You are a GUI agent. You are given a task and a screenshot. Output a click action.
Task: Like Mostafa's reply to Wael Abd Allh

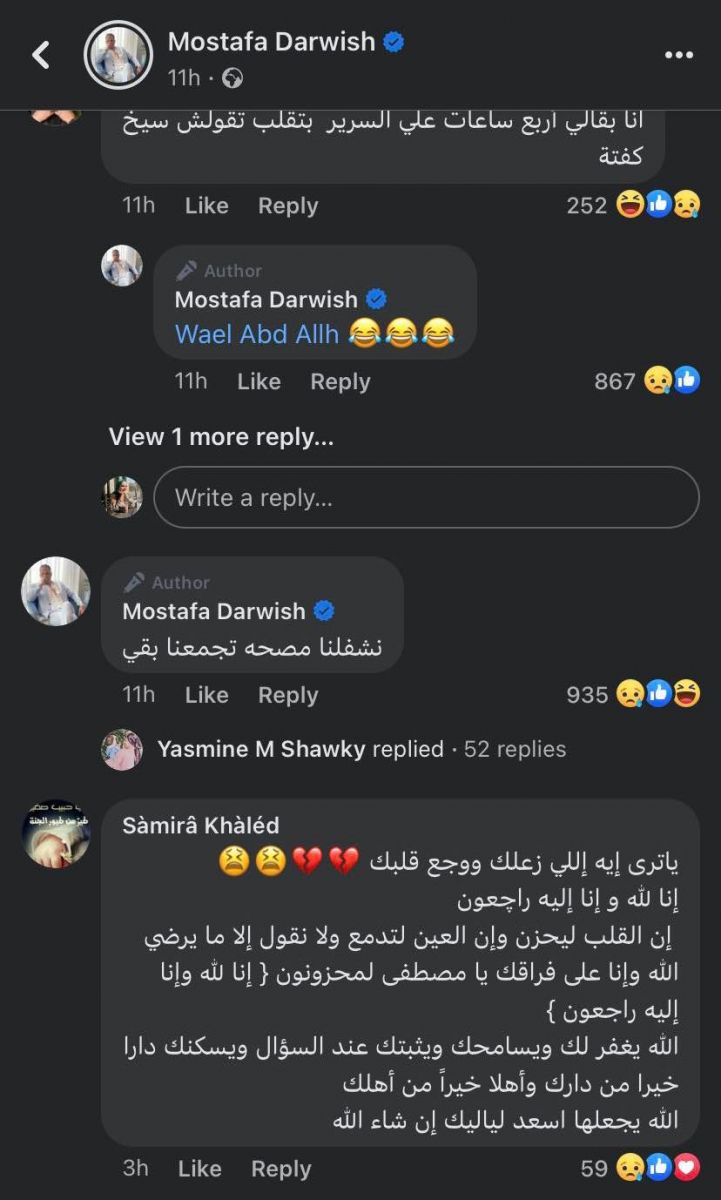click(x=258, y=382)
